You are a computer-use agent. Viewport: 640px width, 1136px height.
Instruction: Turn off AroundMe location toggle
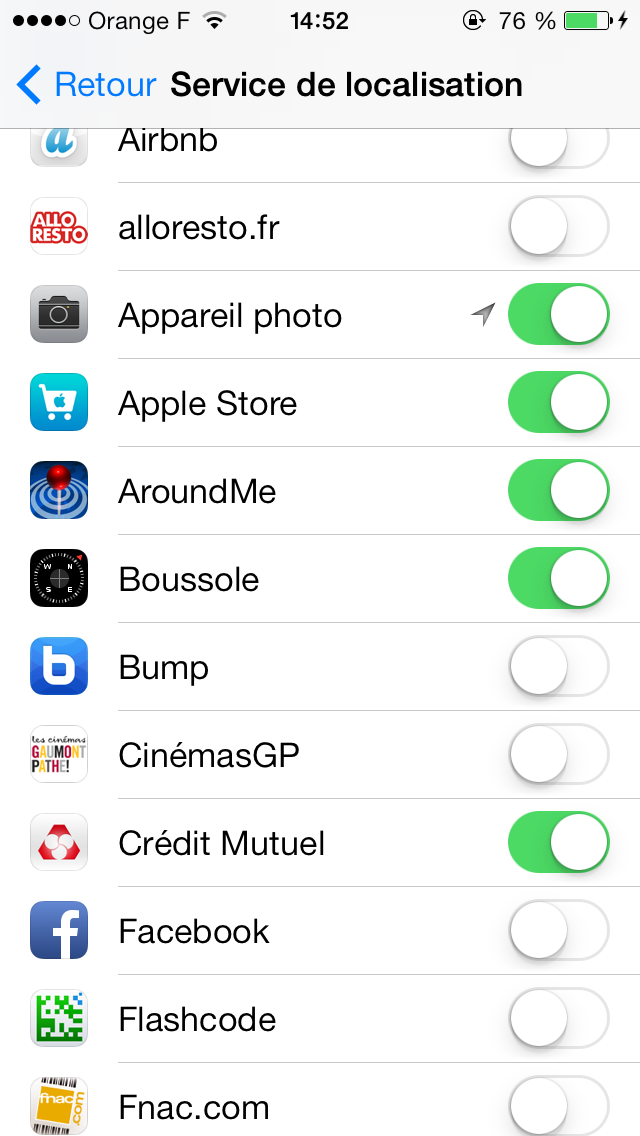pos(558,491)
